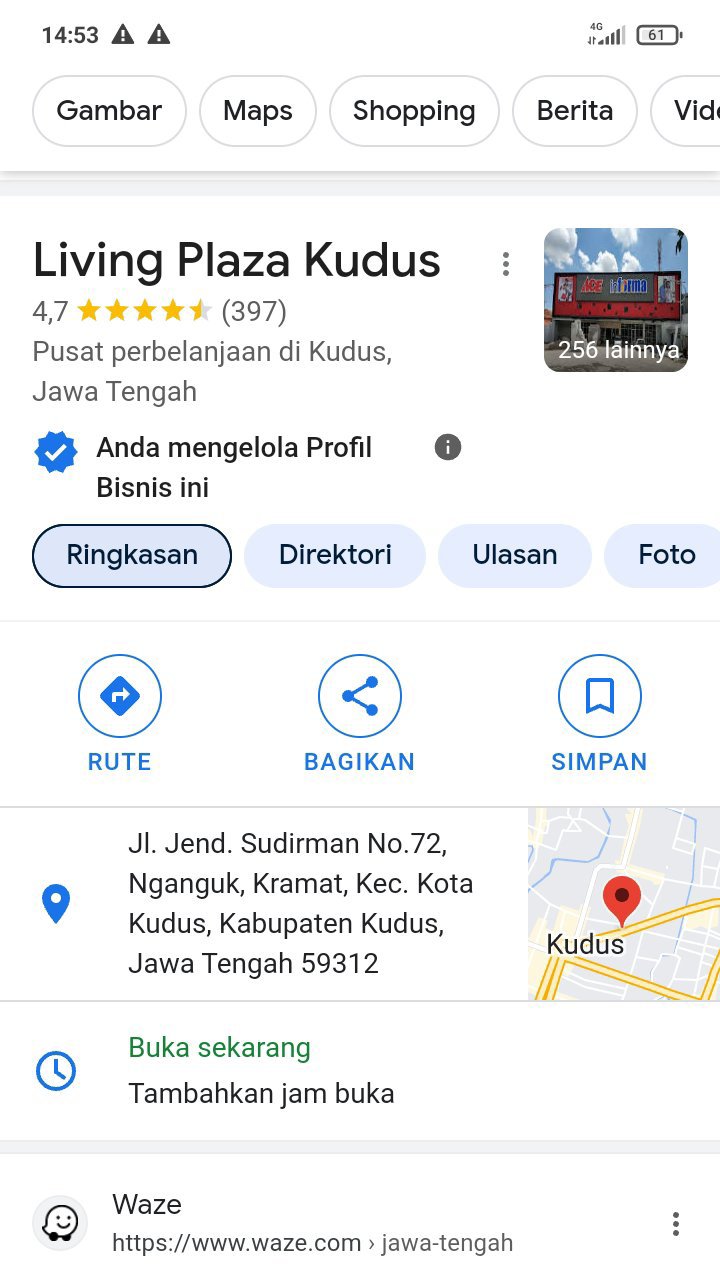Select the Shopping filter chip
This screenshot has height=1280, width=720.
414,111
